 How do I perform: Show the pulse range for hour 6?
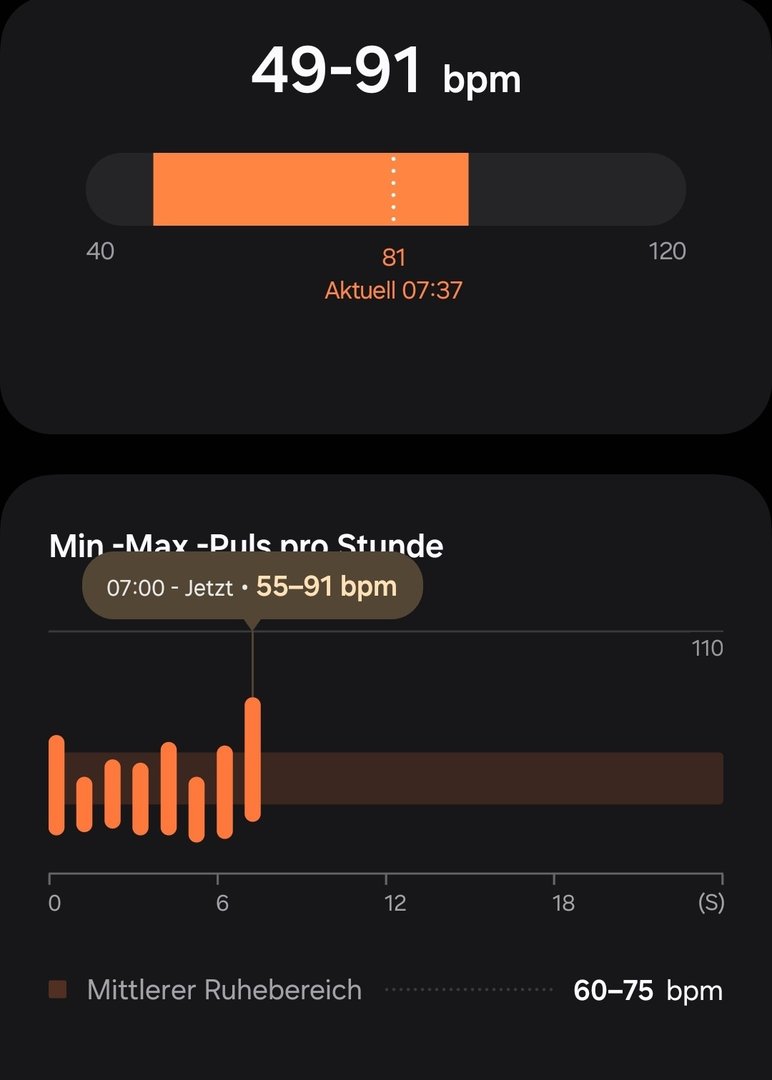pos(224,792)
